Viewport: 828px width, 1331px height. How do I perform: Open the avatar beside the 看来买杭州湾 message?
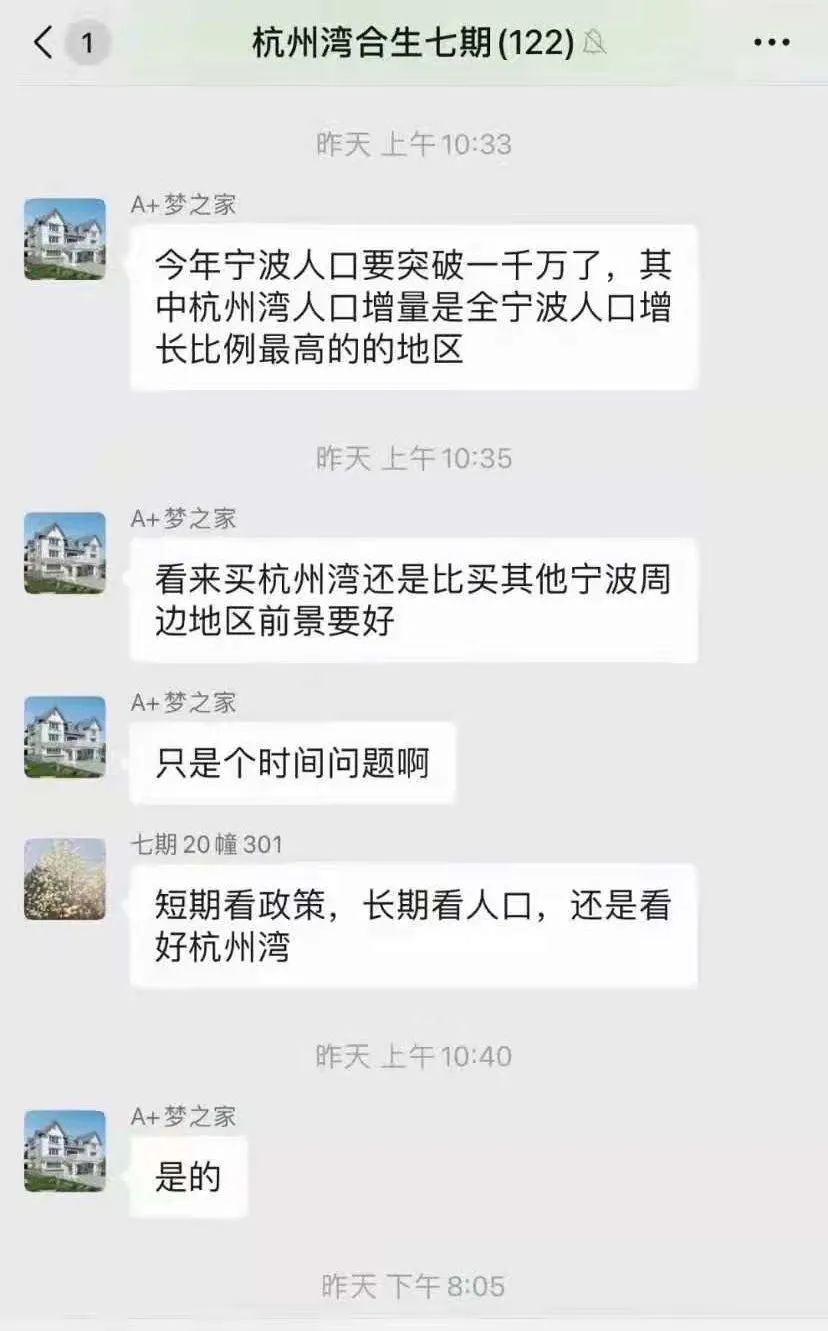click(64, 551)
